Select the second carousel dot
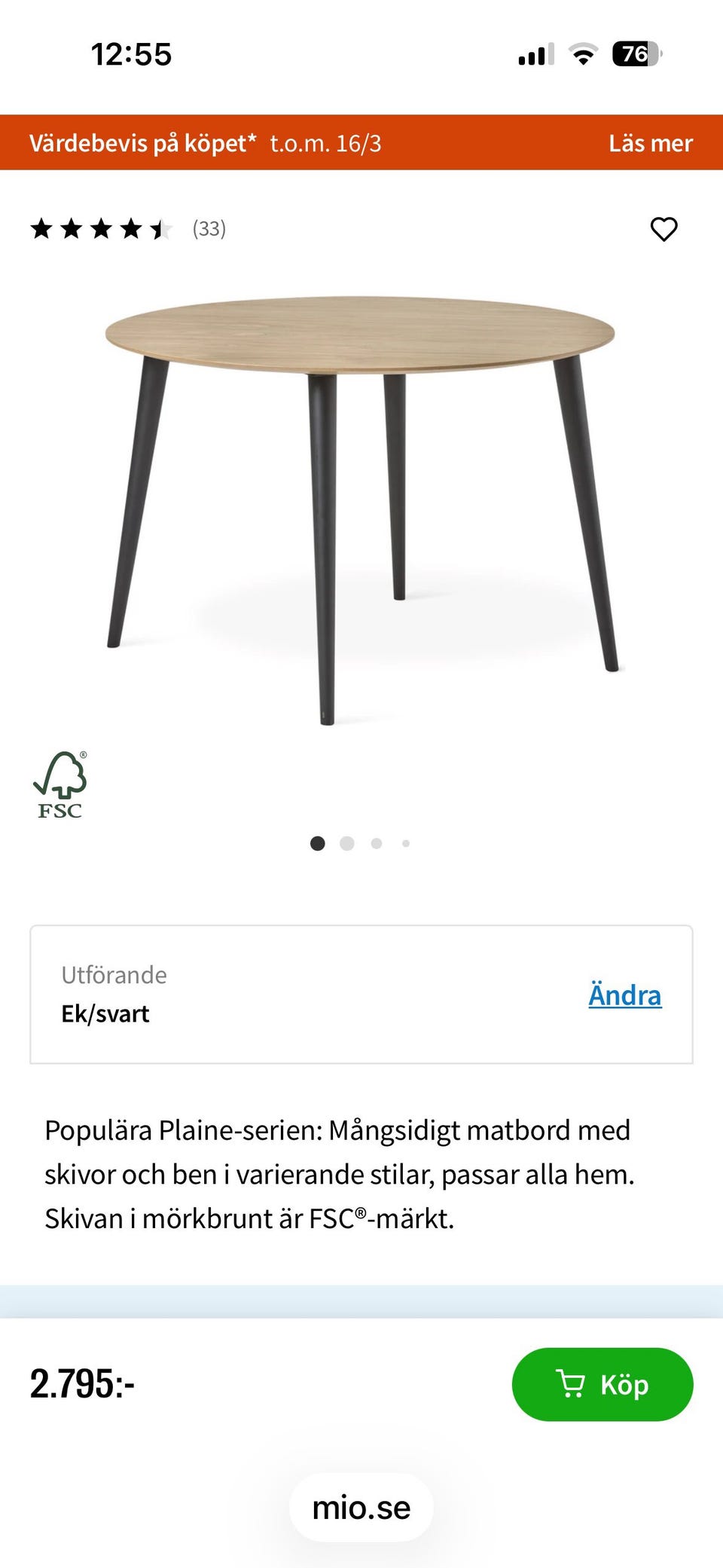The width and height of the screenshot is (723, 1568). [347, 843]
